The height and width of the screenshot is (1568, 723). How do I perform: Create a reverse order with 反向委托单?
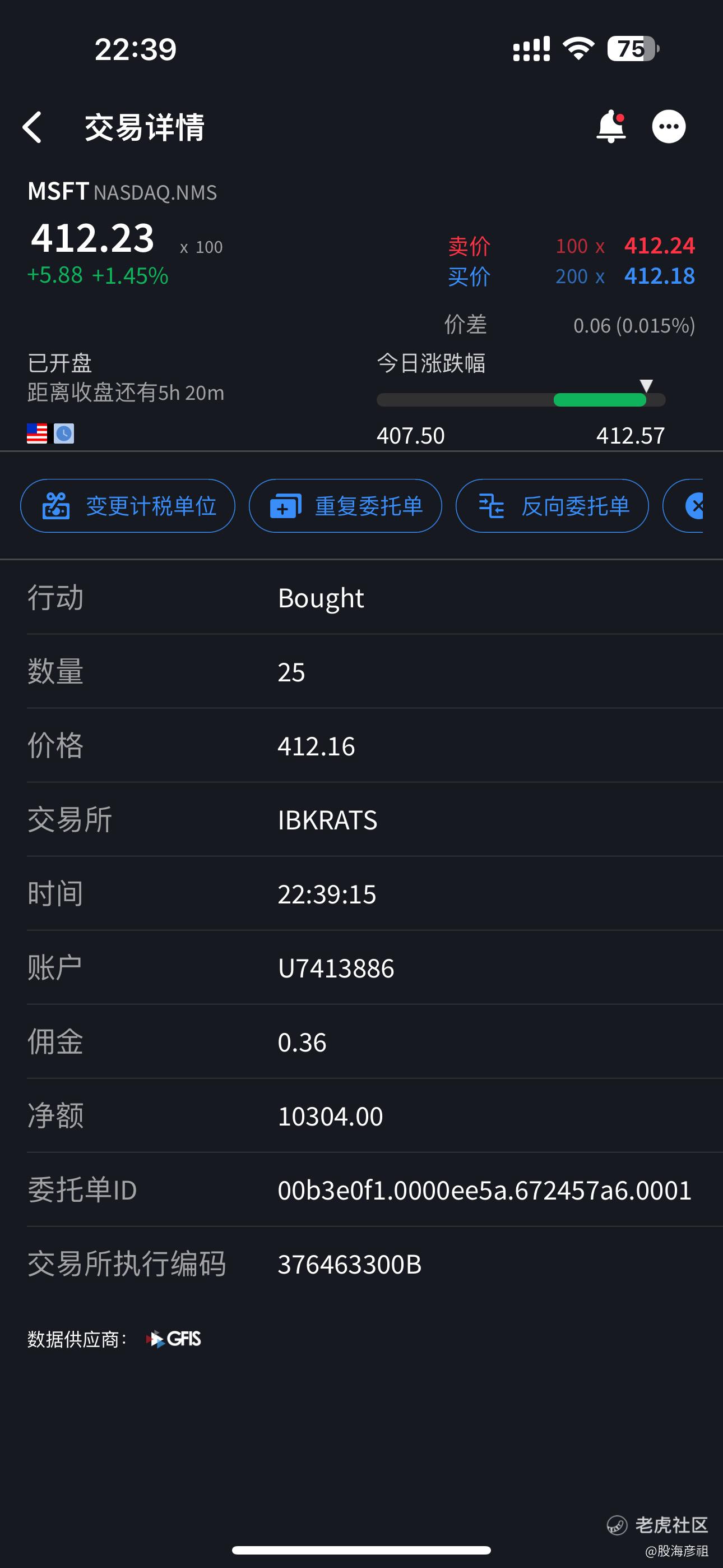click(552, 506)
